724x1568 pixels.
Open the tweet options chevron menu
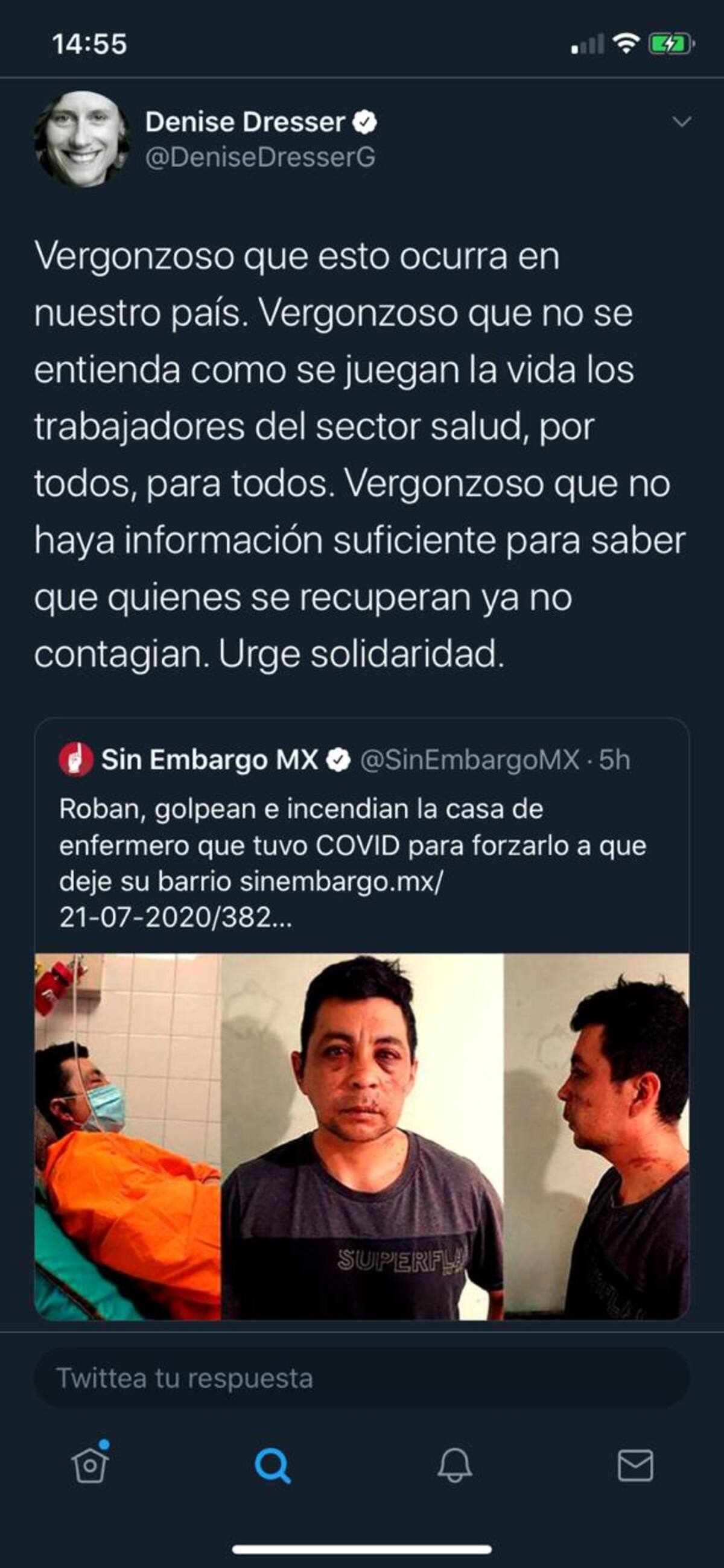[x=681, y=122]
